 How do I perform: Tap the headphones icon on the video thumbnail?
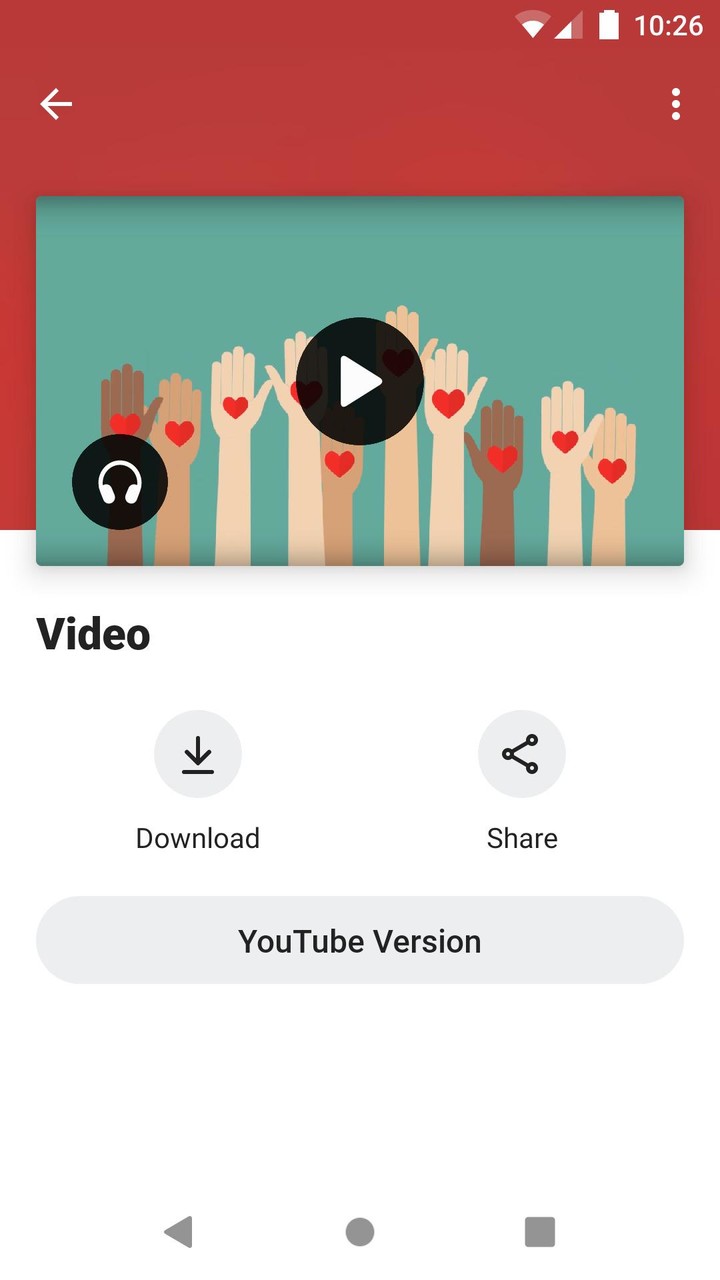coord(119,481)
